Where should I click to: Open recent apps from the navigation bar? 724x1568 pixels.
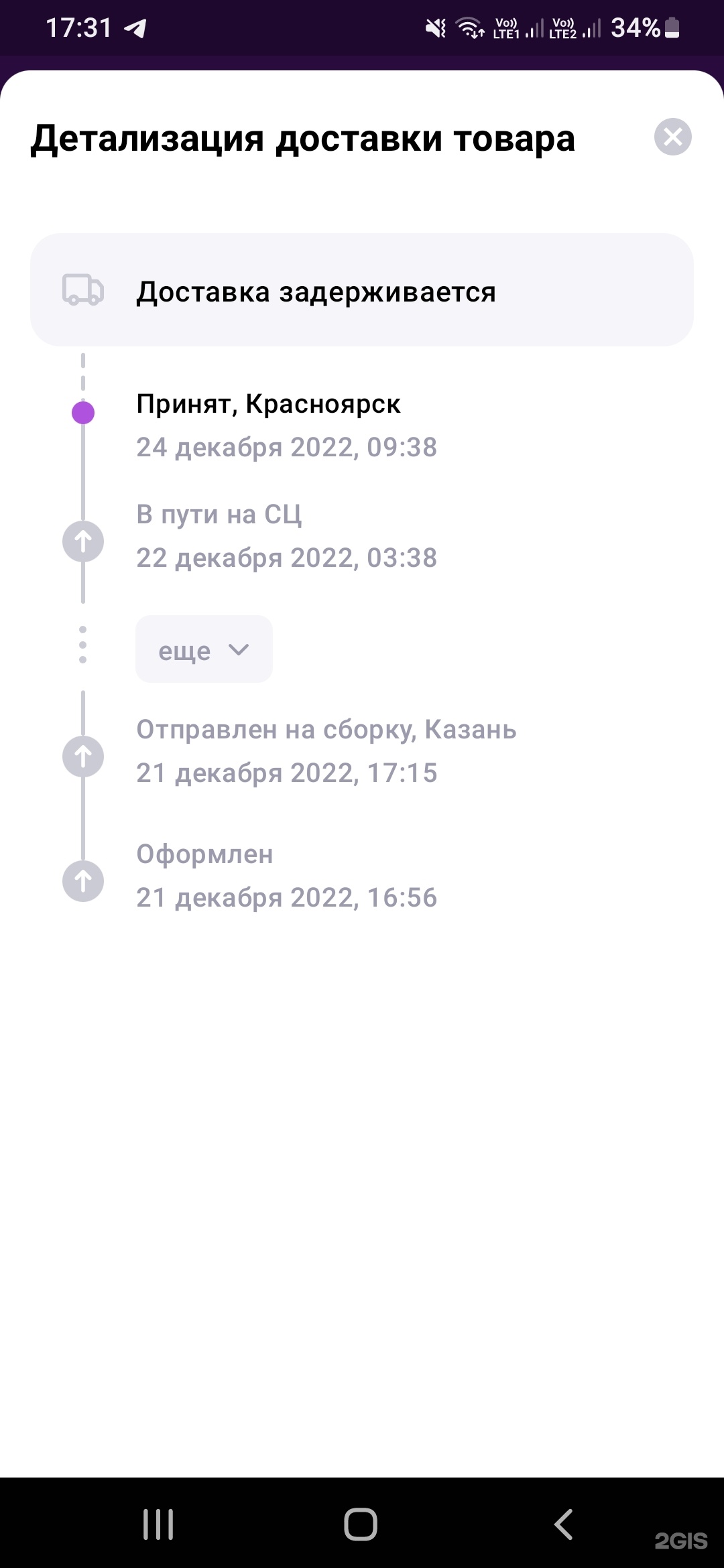pyautogui.click(x=158, y=1524)
